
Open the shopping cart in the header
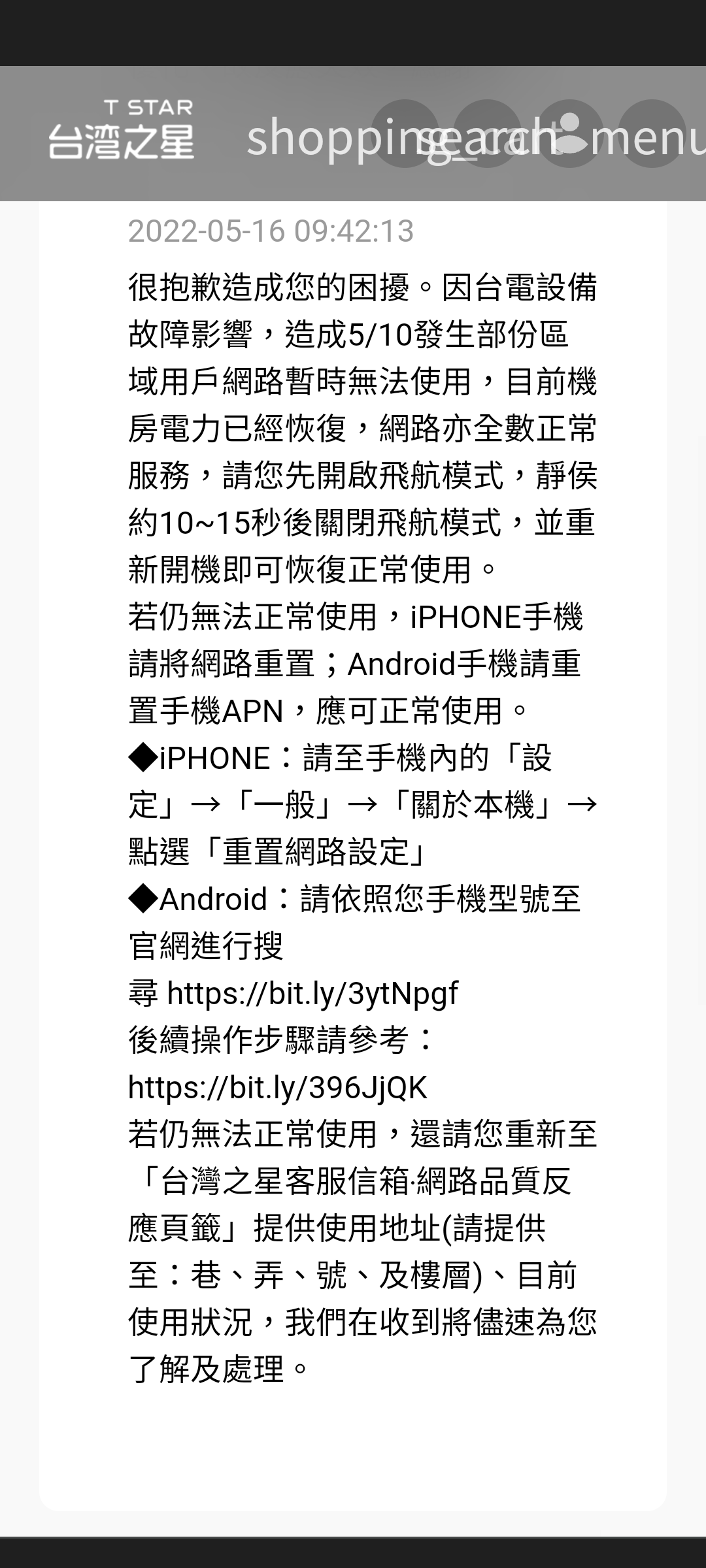[x=405, y=134]
